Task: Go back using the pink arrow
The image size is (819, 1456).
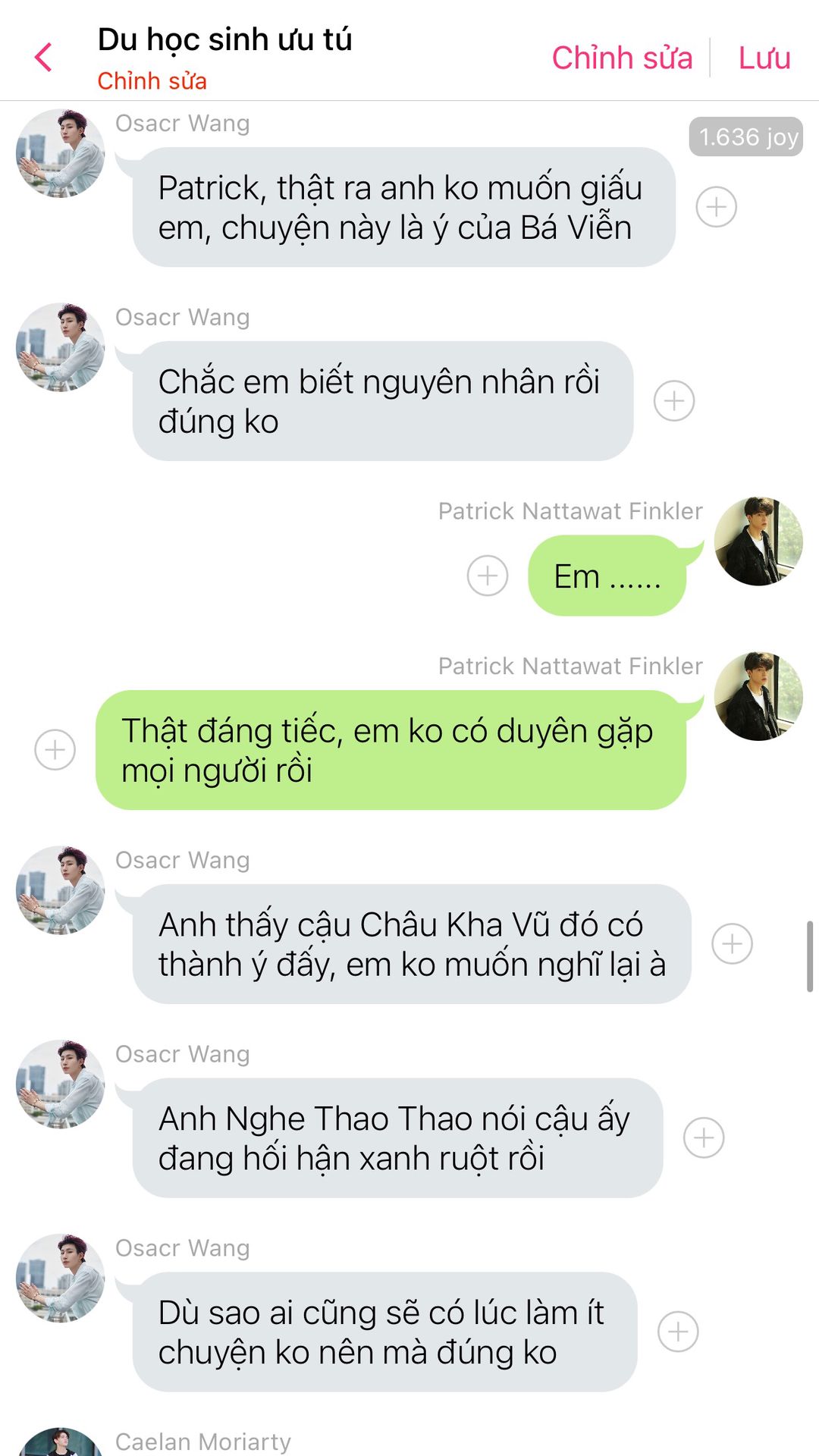Action: 44,58
